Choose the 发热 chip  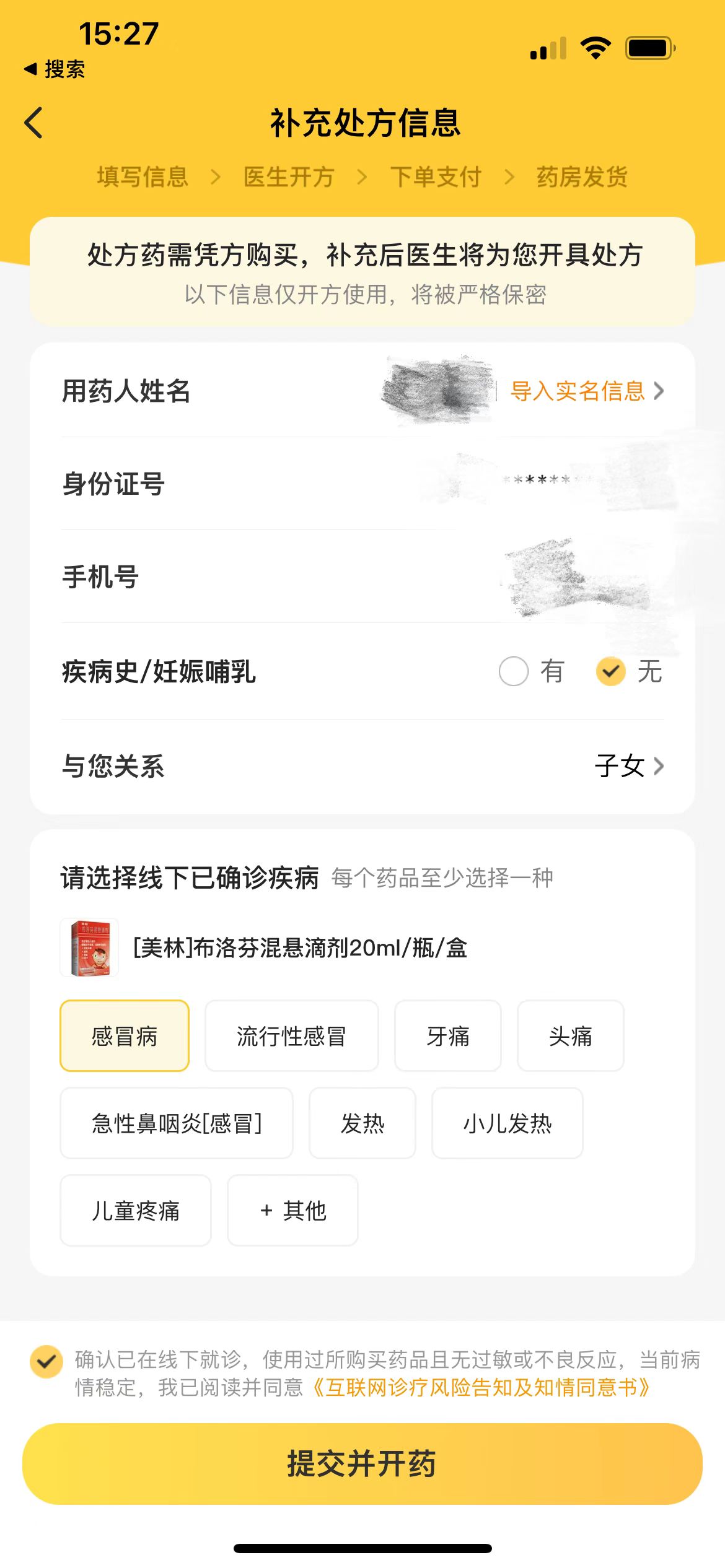coord(362,1123)
